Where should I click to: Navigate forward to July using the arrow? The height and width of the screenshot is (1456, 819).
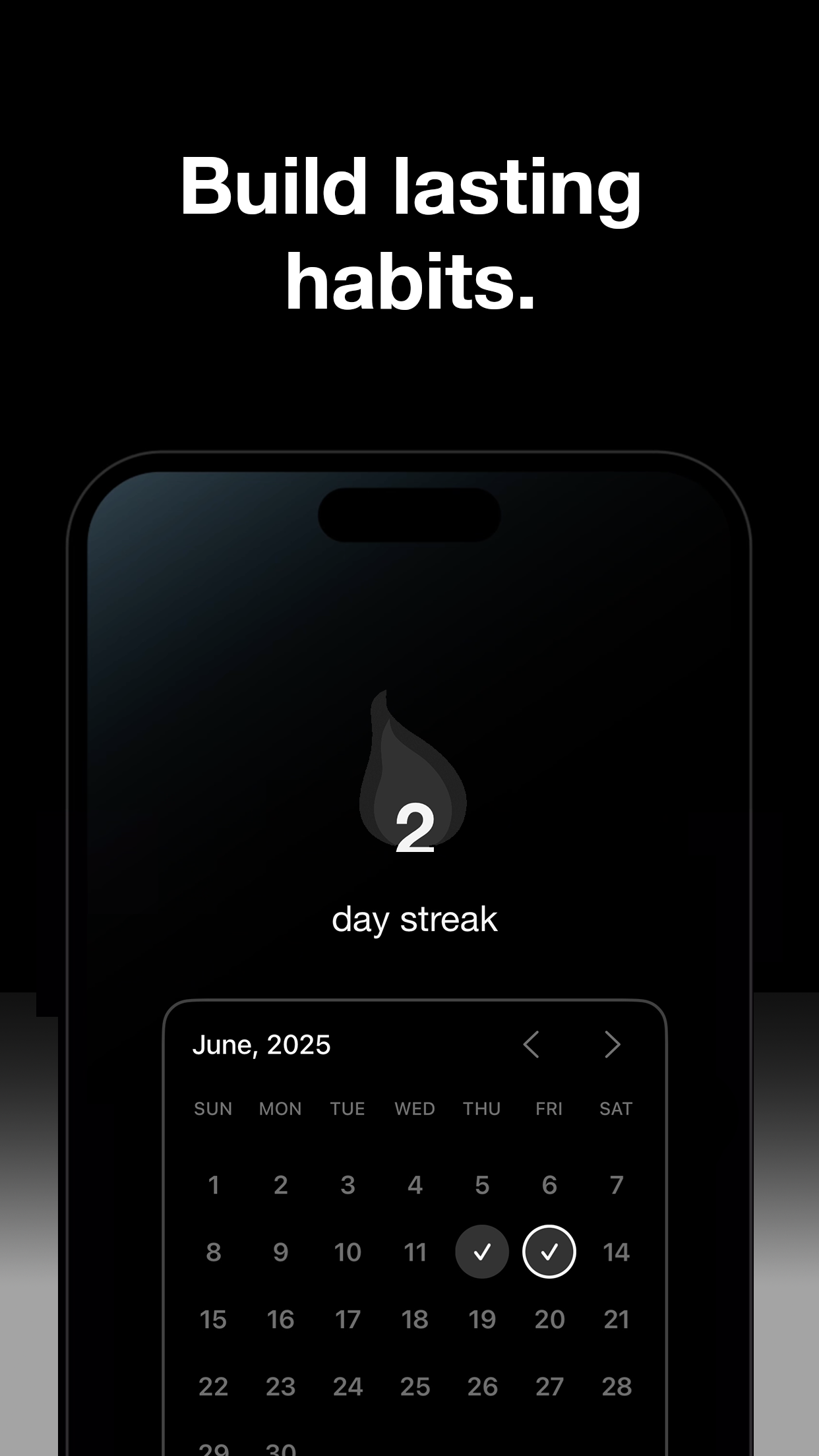coord(612,1045)
